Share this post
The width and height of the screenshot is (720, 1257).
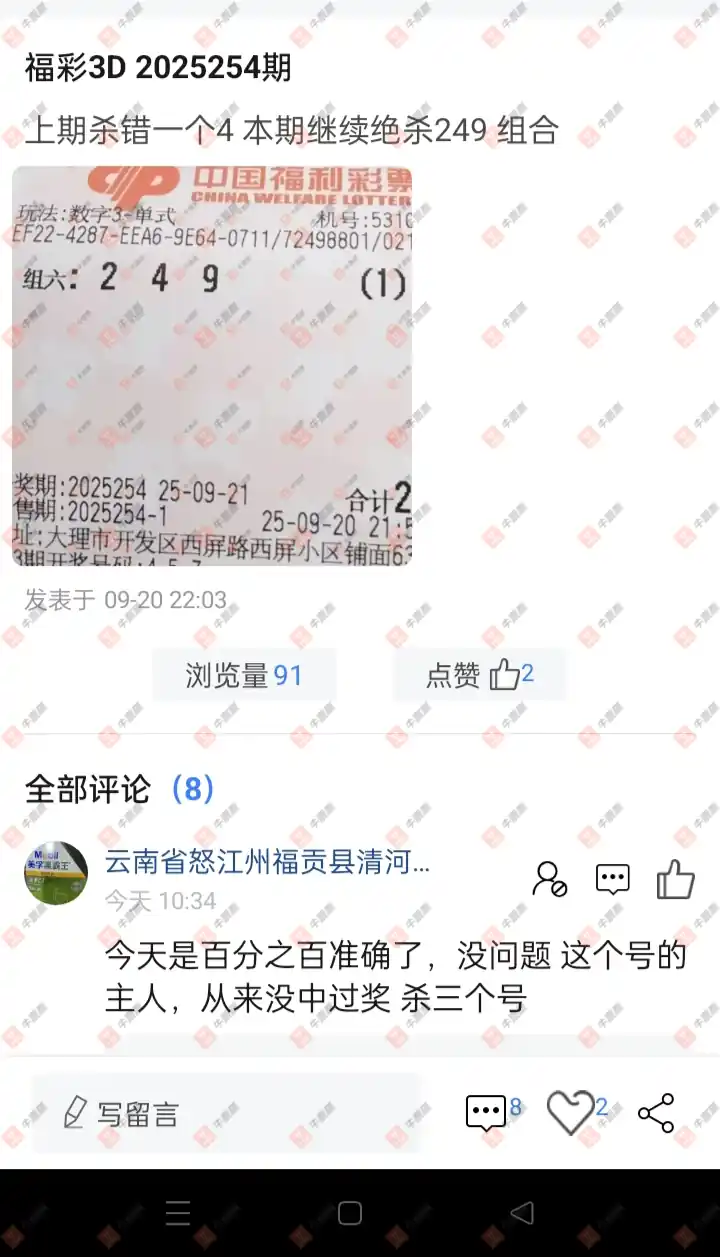coord(656,1112)
